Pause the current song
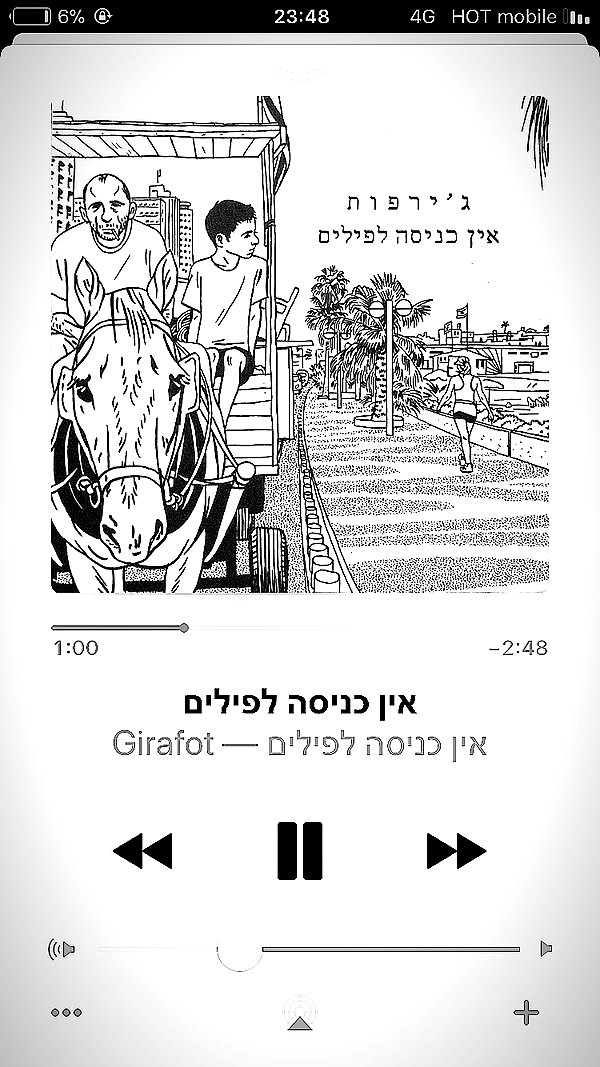Image resolution: width=600 pixels, height=1067 pixels. [x=300, y=851]
